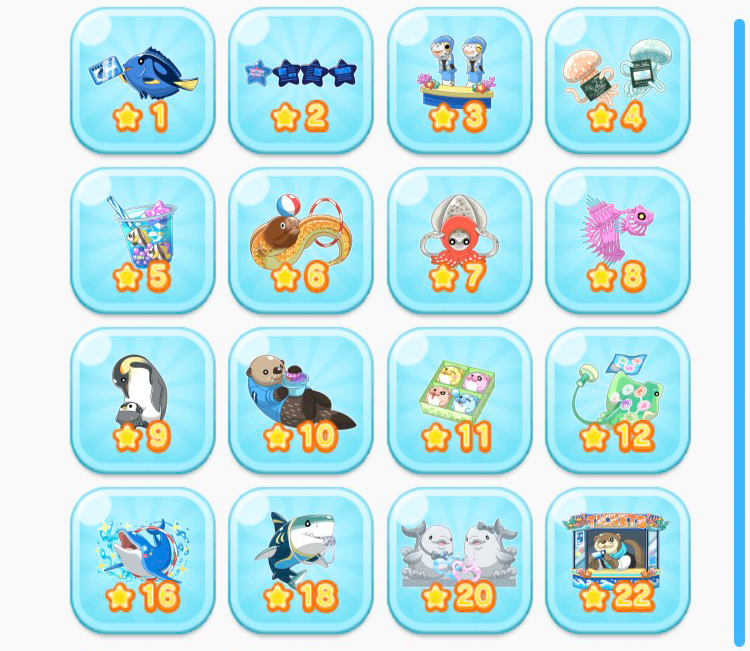
Task: Open the star 11 sweets box tile
Action: pos(460,400)
